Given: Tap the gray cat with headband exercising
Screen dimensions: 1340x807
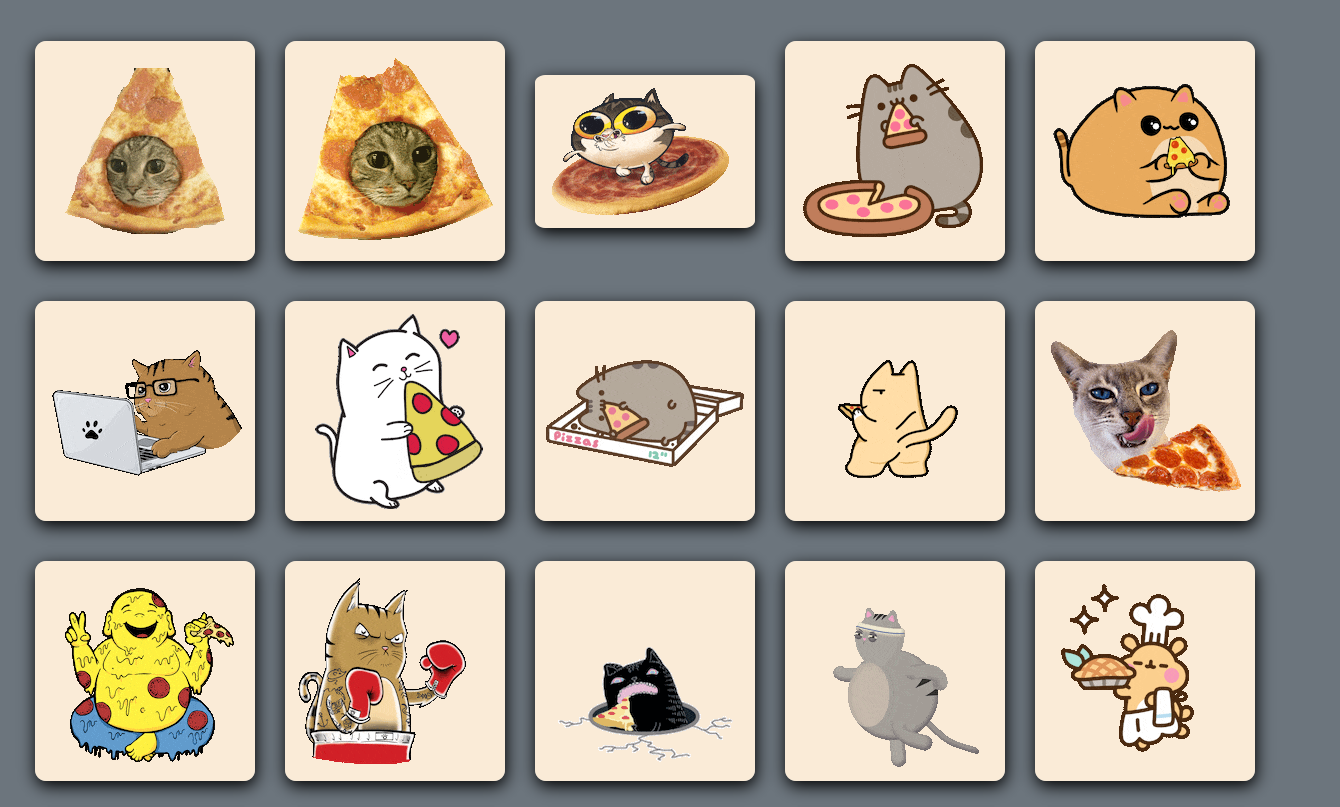Looking at the screenshot, I should [895, 671].
